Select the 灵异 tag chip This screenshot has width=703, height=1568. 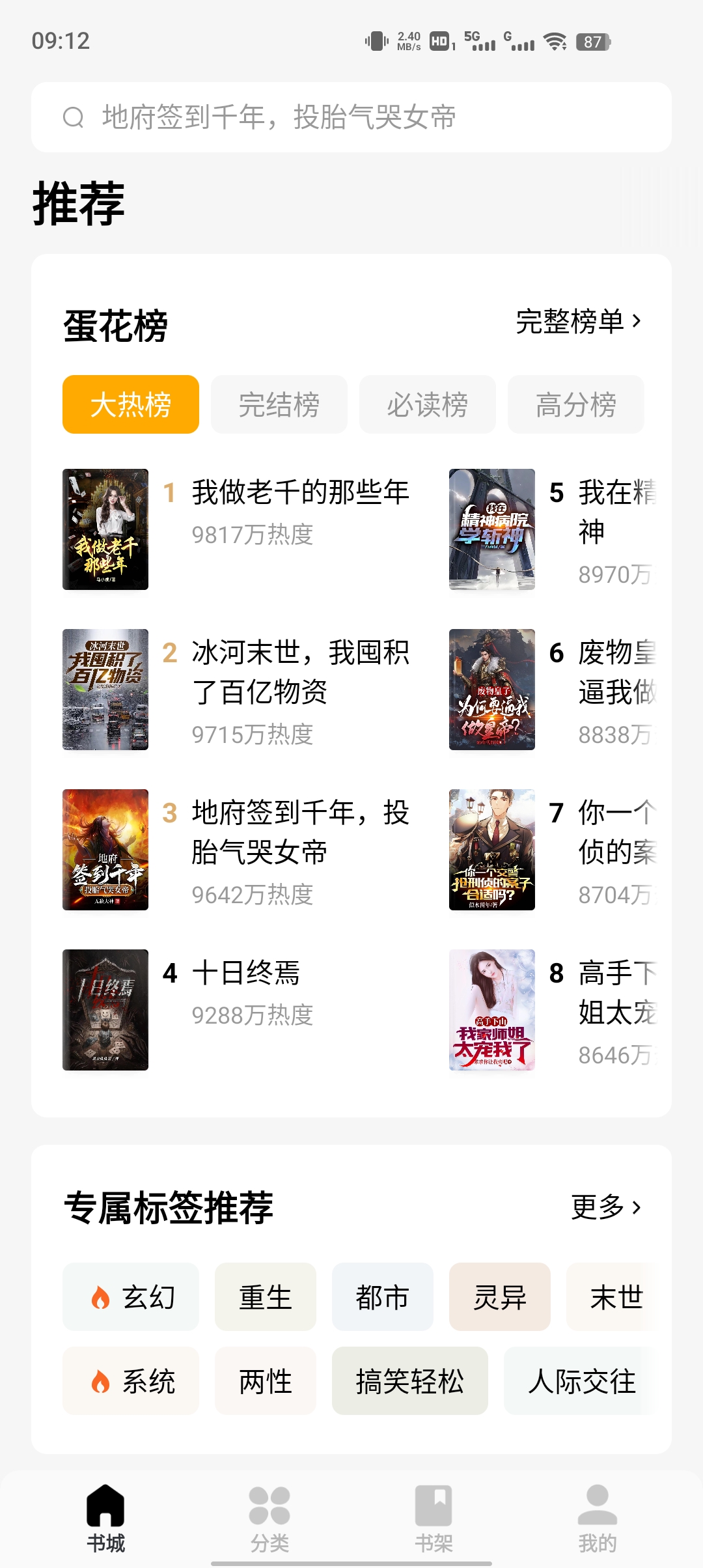[x=500, y=1296]
